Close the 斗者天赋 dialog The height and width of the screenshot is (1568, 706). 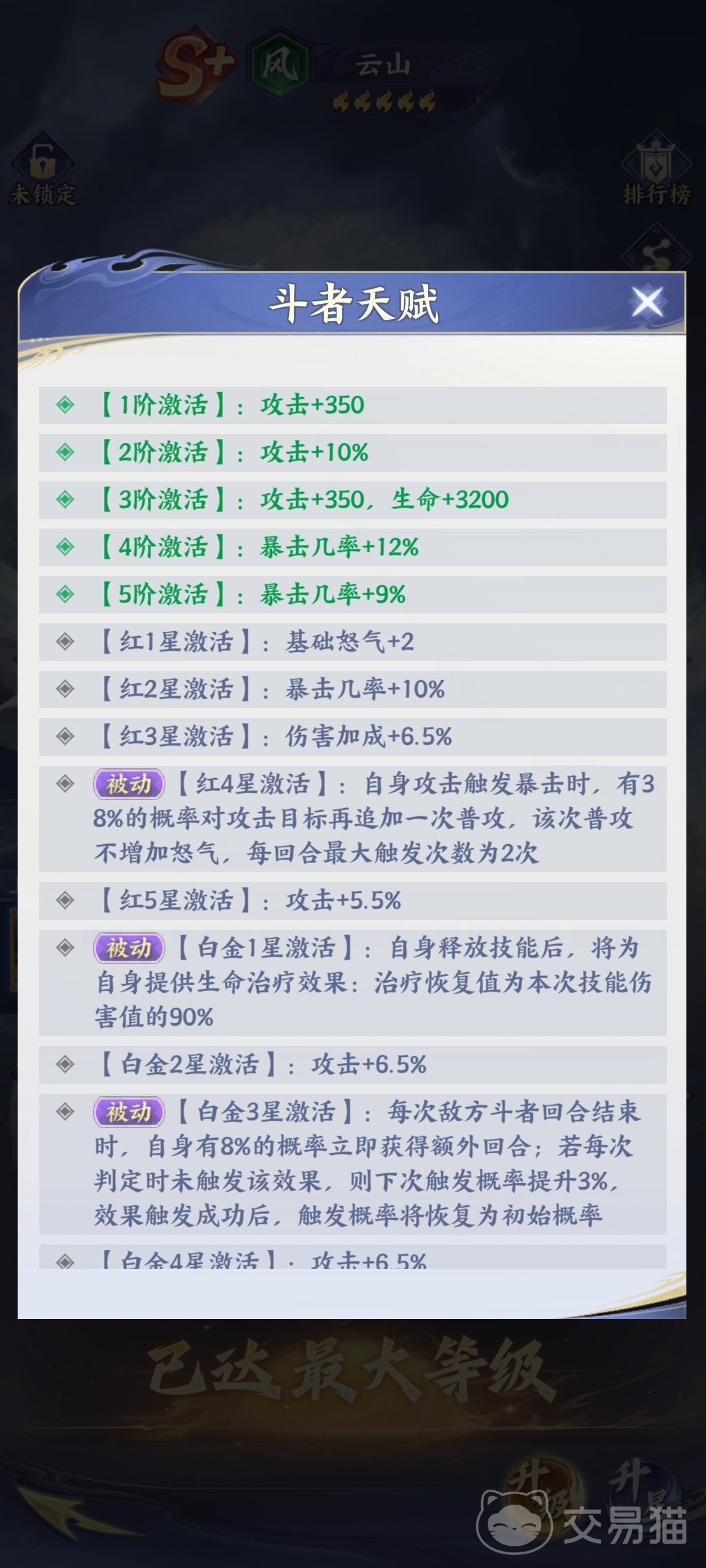(x=647, y=302)
